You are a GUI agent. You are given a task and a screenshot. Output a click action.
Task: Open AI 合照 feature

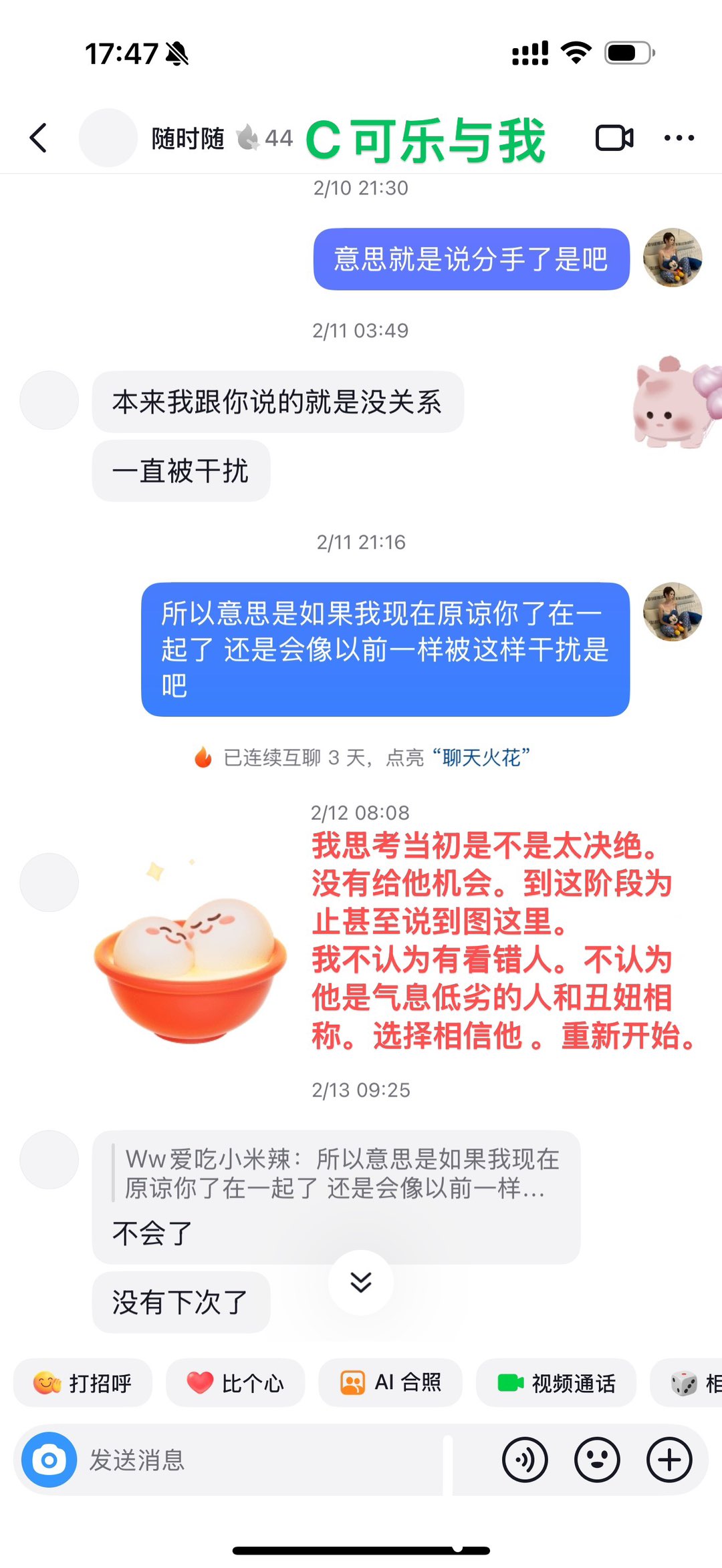click(390, 1383)
